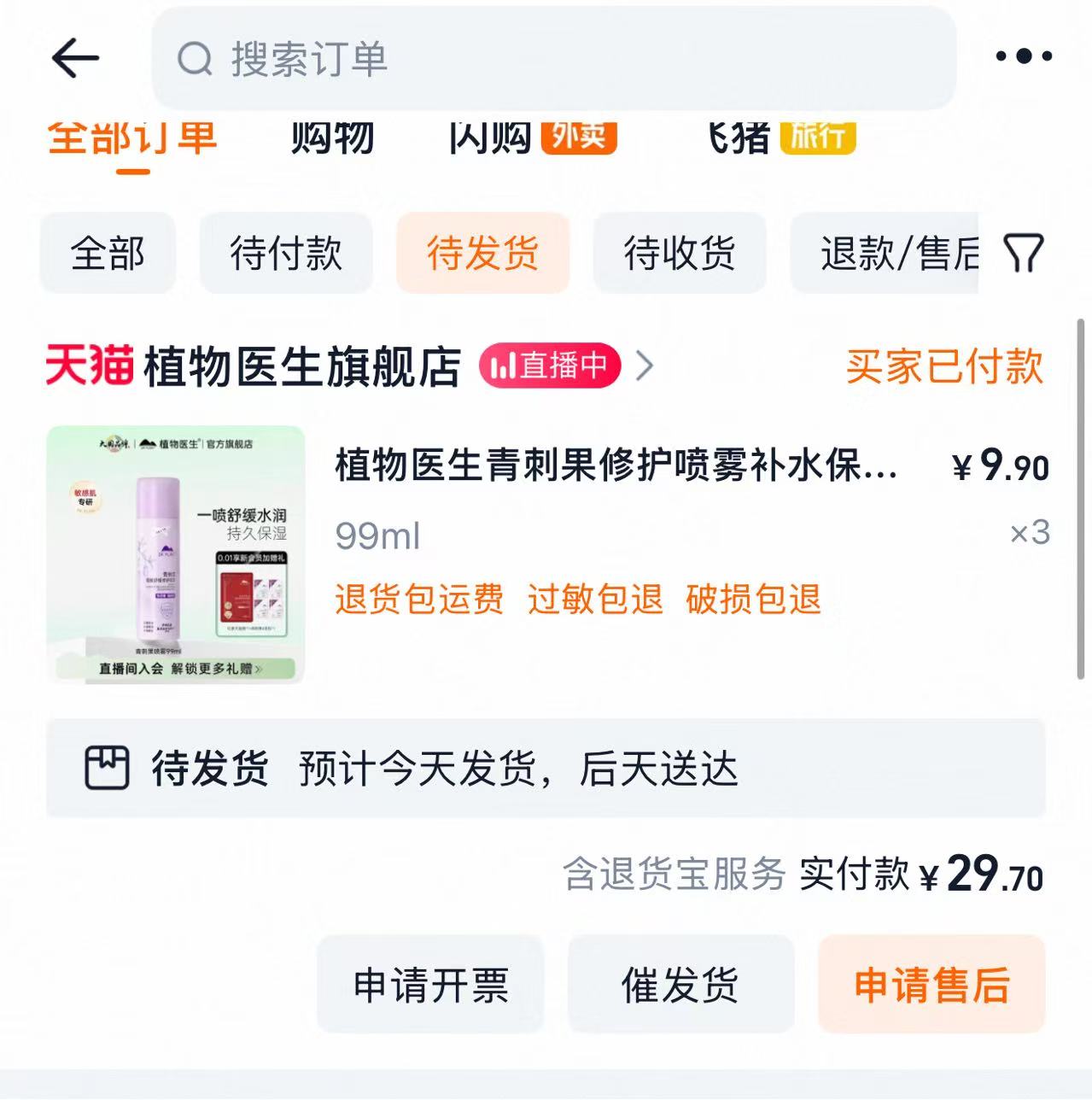This screenshot has width=1092, height=1100.
Task: Expand store details via the chevron arrow
Action: [x=645, y=365]
